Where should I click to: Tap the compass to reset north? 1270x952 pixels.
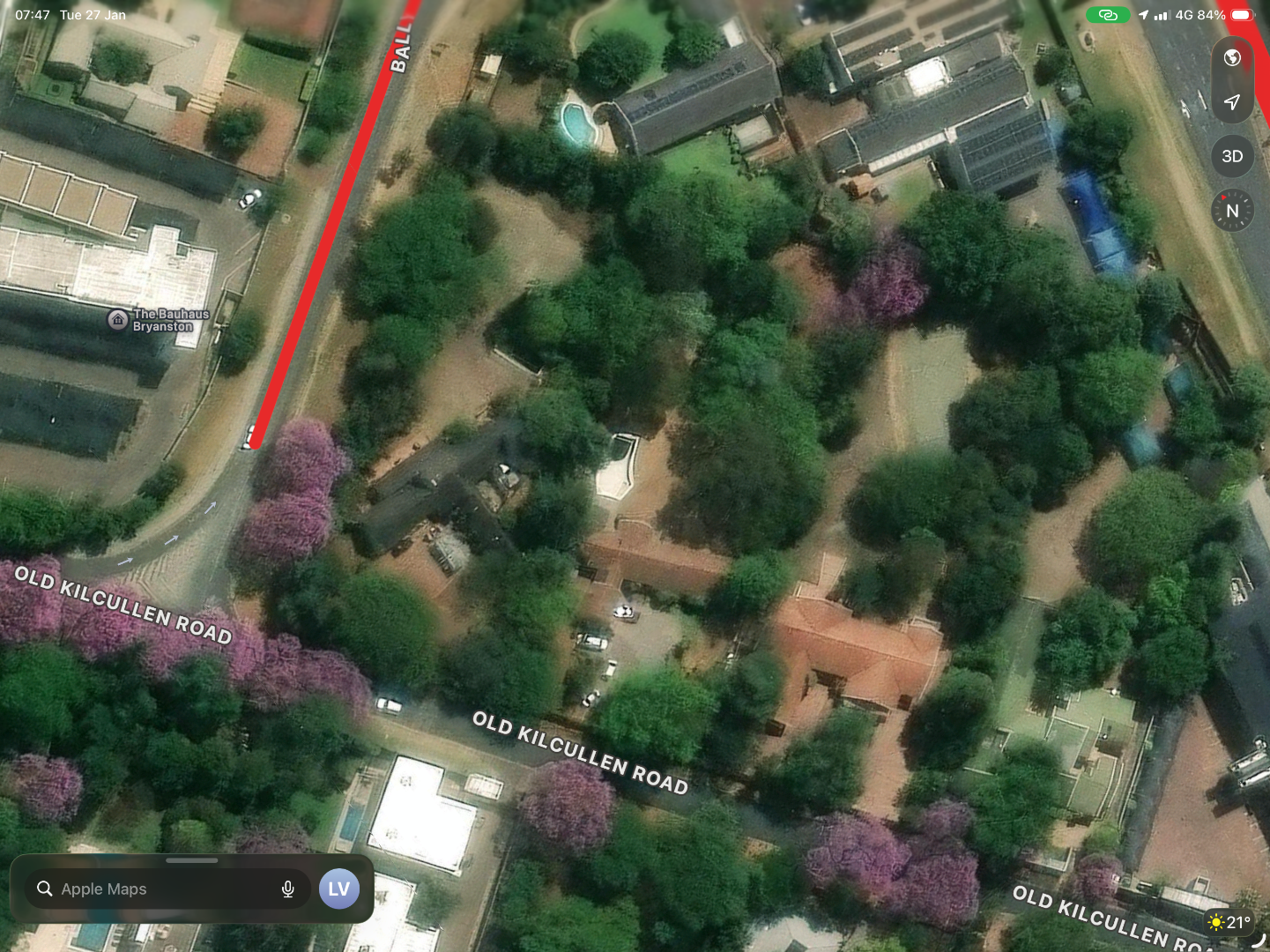(x=1232, y=211)
